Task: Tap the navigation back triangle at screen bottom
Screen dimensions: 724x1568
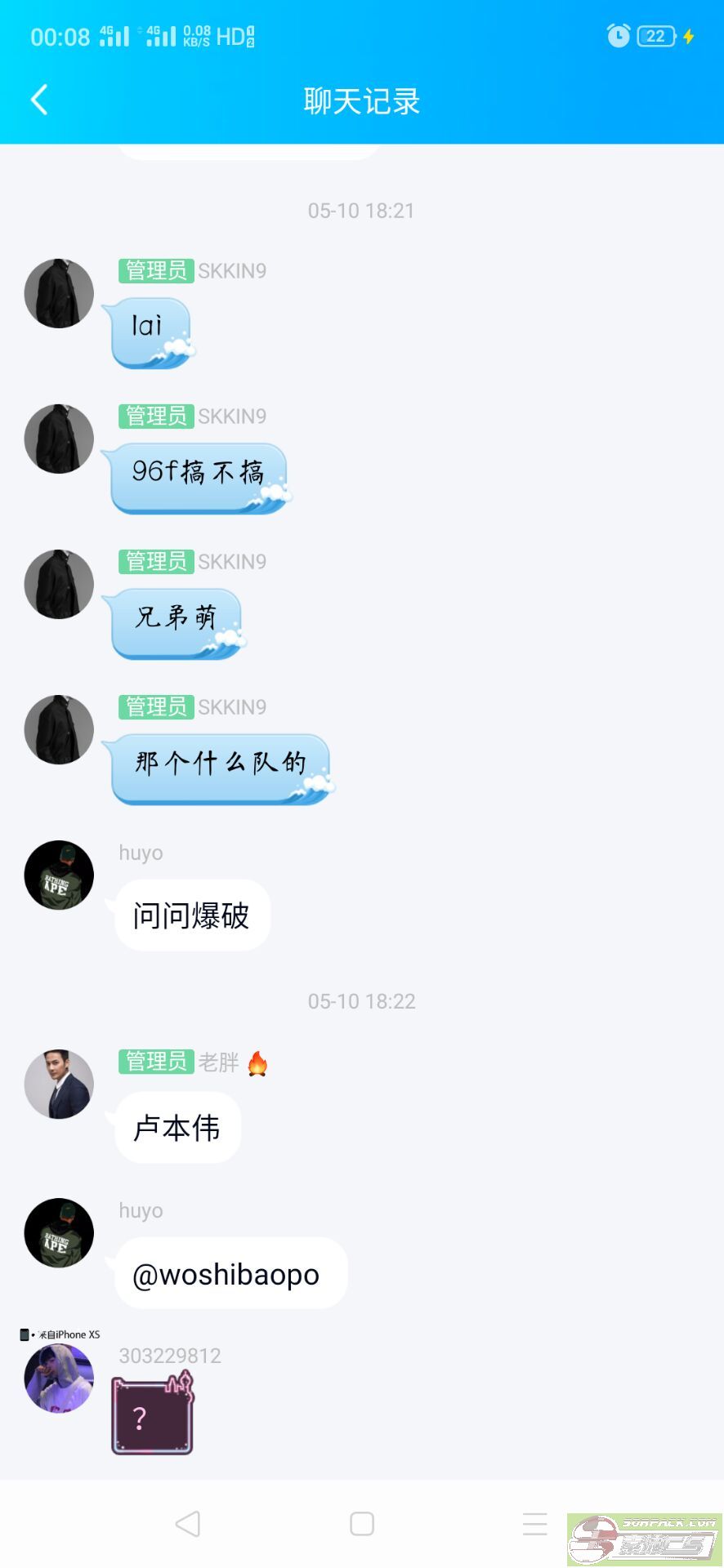Action: tap(187, 1522)
